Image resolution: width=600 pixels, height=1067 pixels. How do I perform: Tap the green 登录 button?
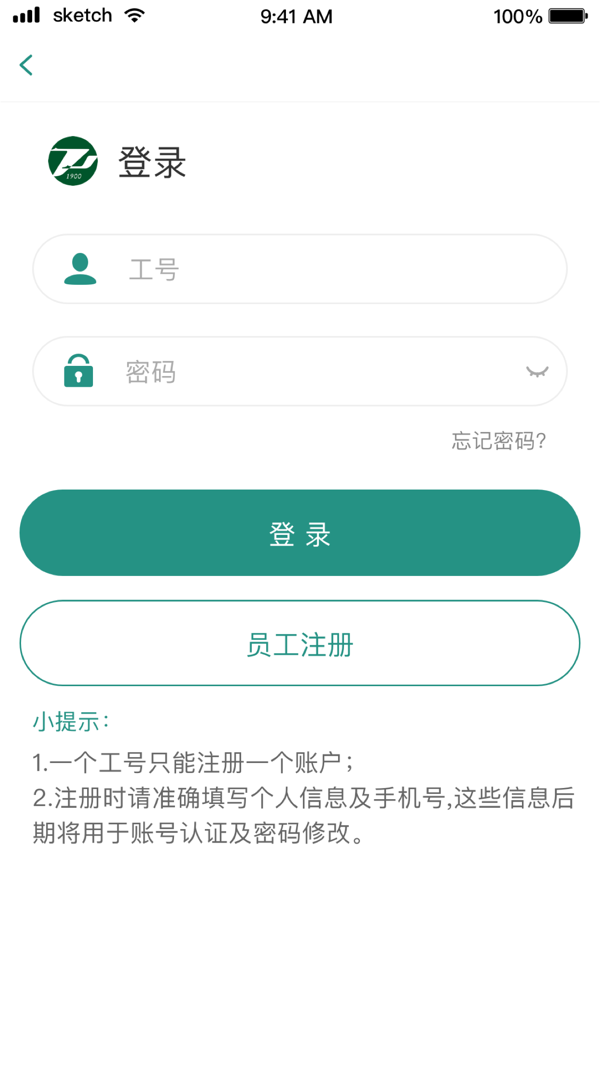[x=300, y=533]
